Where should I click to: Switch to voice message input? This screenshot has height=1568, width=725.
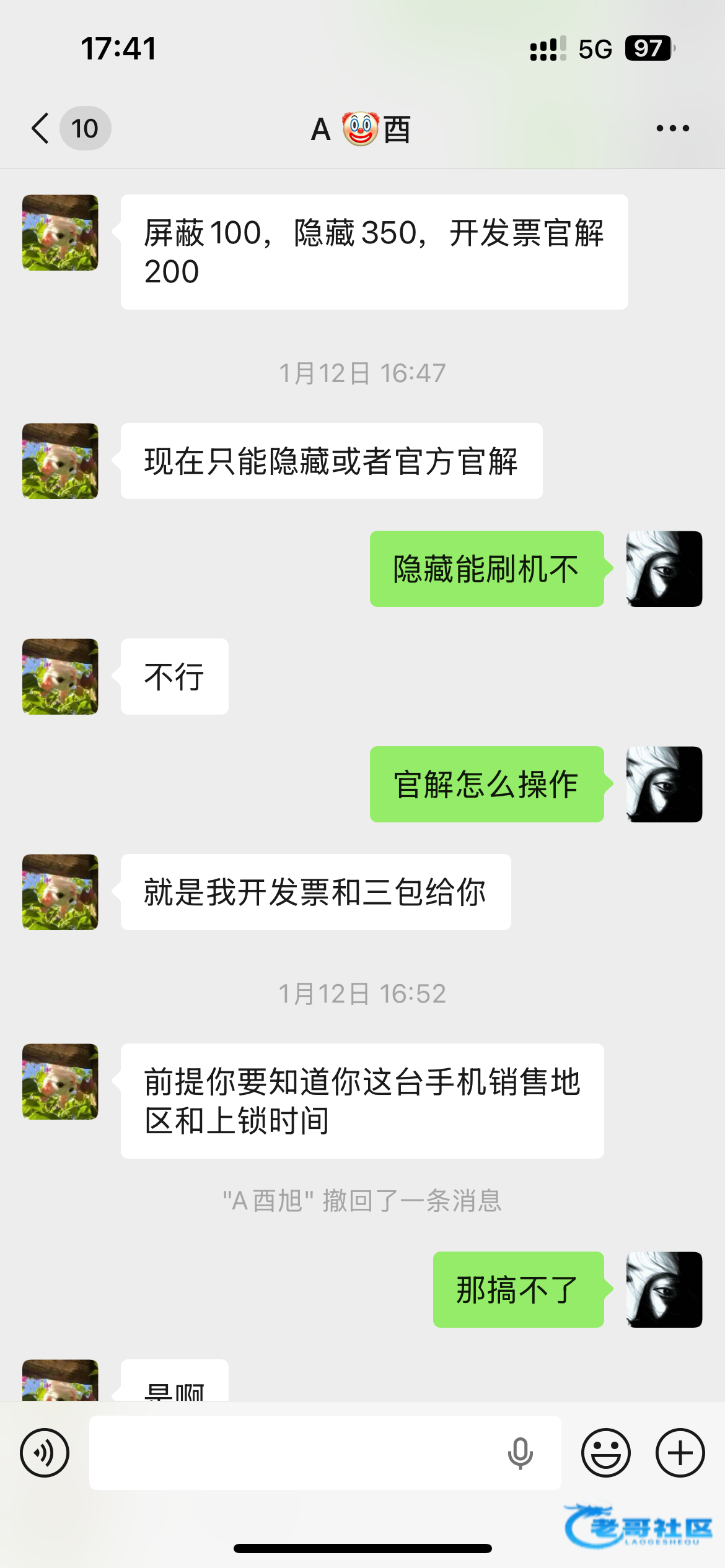point(45,1453)
